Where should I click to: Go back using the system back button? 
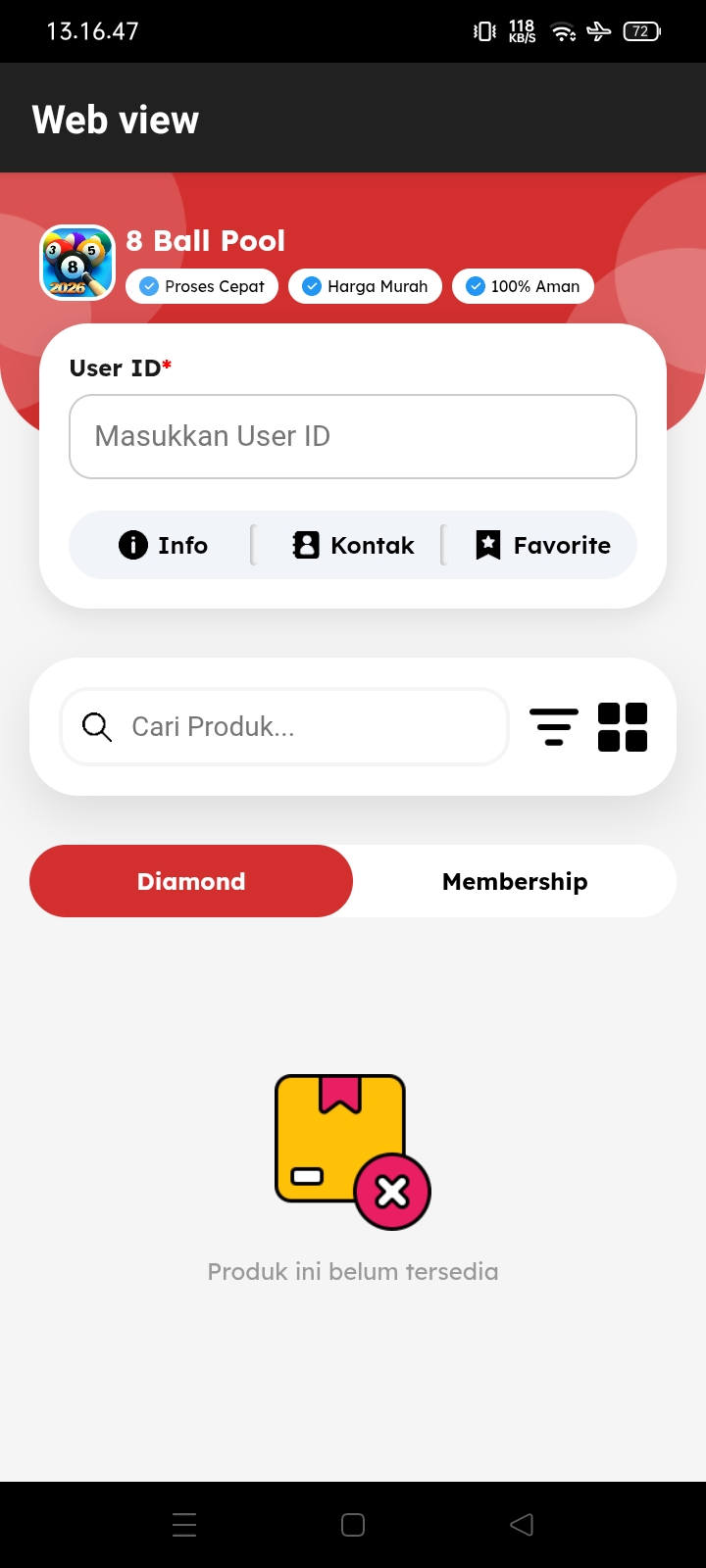coord(522,1524)
